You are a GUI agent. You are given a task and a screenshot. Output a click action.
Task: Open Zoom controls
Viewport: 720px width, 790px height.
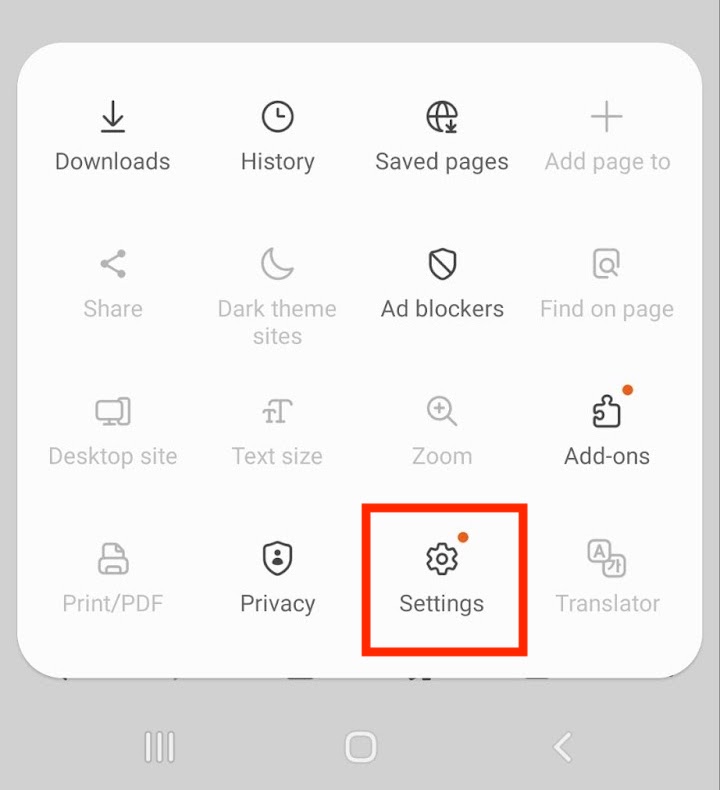point(441,428)
